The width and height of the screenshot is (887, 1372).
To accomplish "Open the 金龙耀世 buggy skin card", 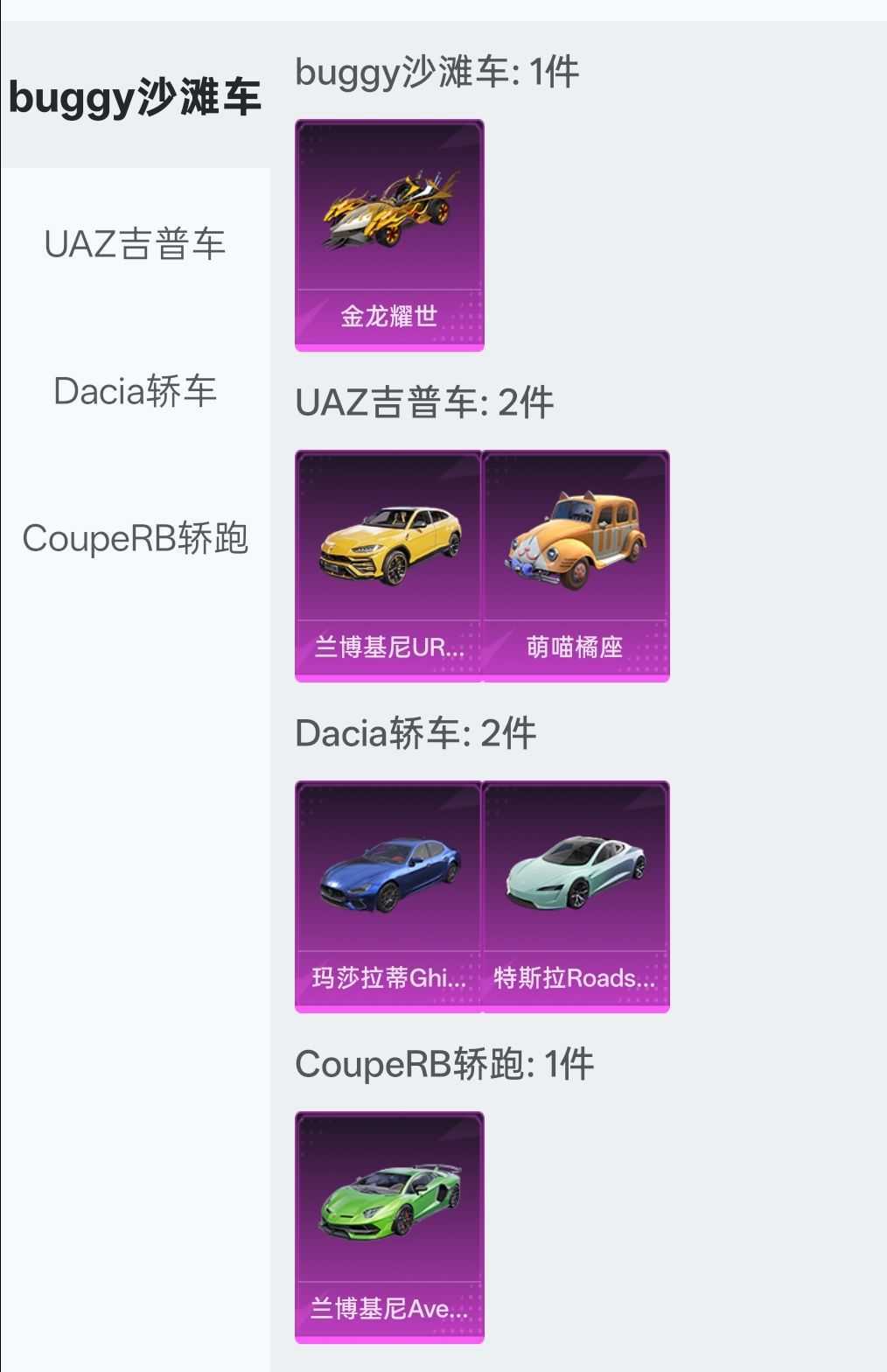I will pyautogui.click(x=389, y=235).
